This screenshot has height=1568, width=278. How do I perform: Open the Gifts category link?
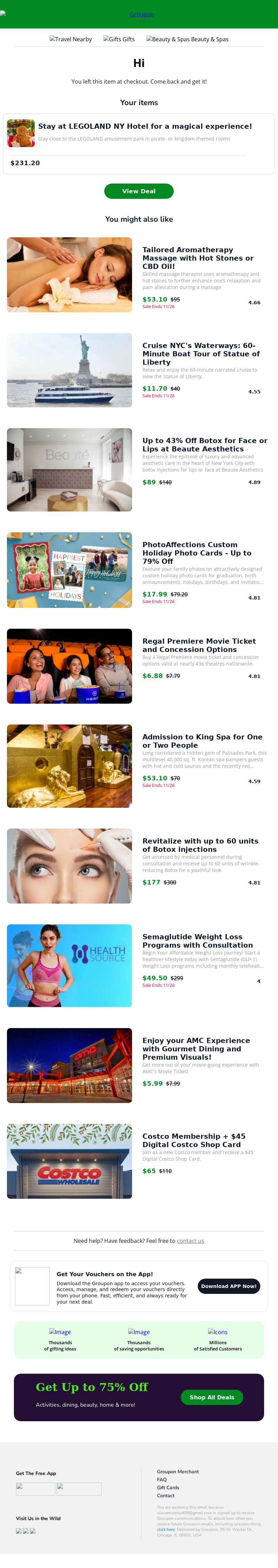pos(120,39)
